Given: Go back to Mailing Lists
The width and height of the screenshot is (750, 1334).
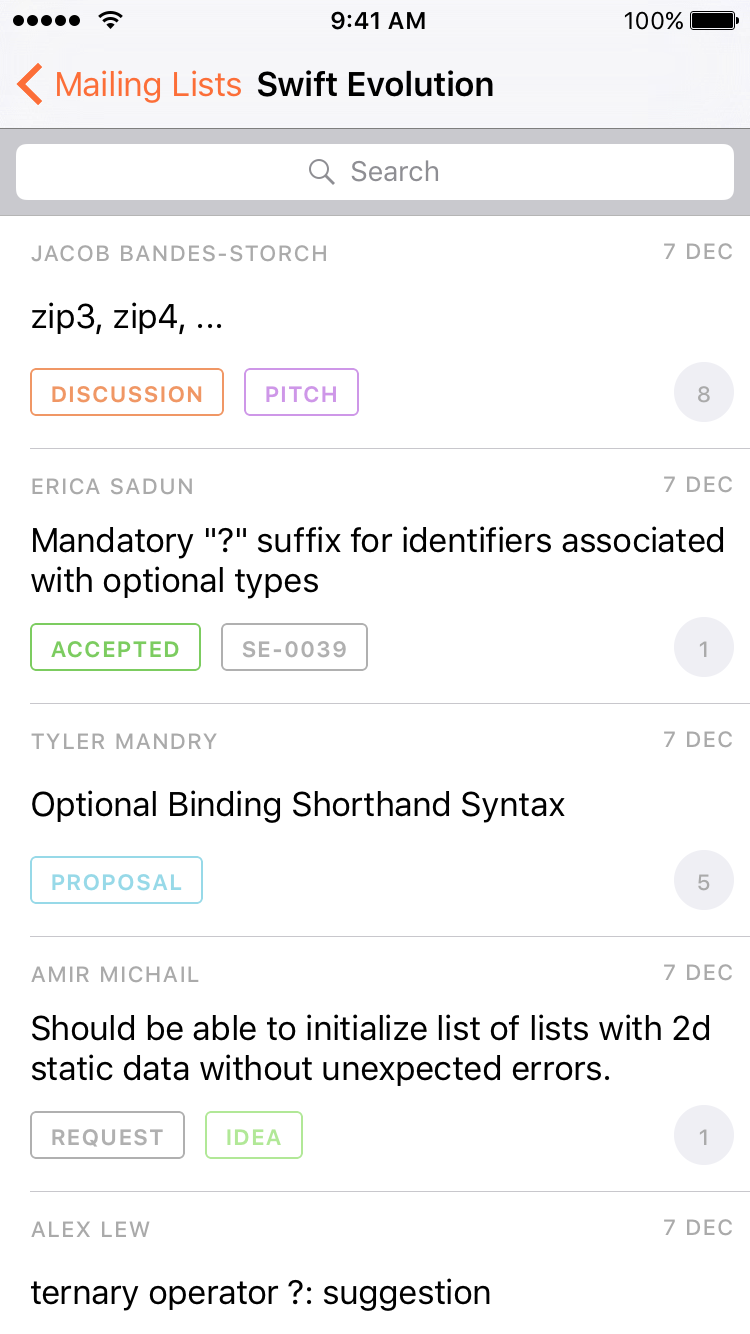Looking at the screenshot, I should [130, 85].
